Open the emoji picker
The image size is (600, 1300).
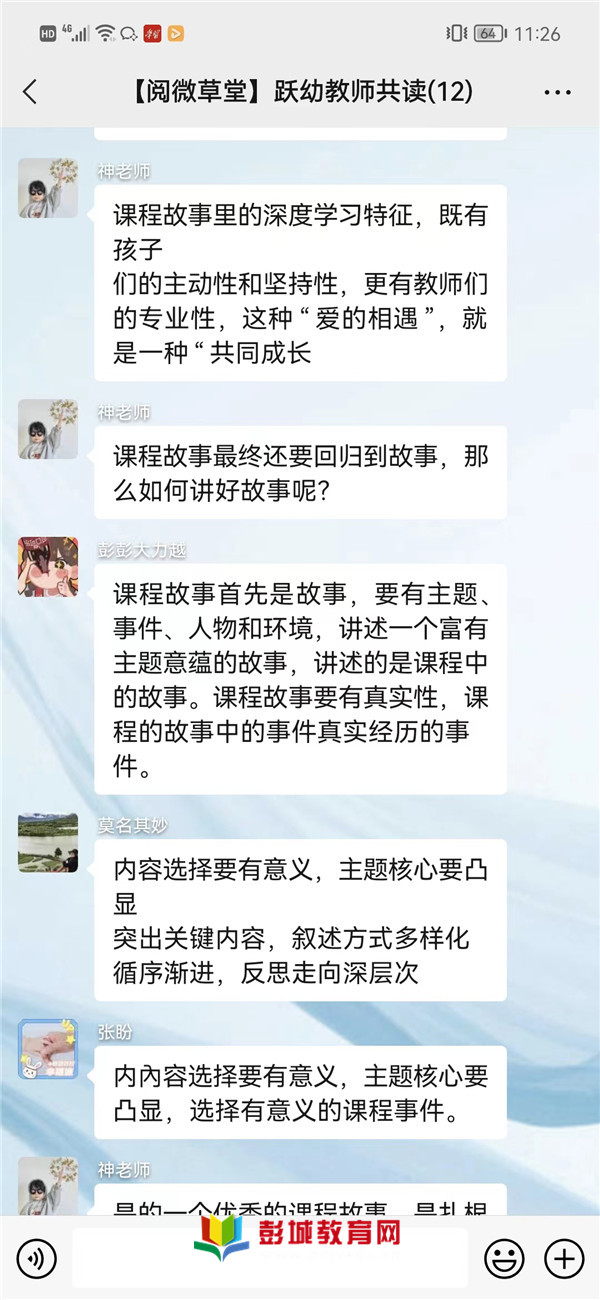[x=504, y=1258]
